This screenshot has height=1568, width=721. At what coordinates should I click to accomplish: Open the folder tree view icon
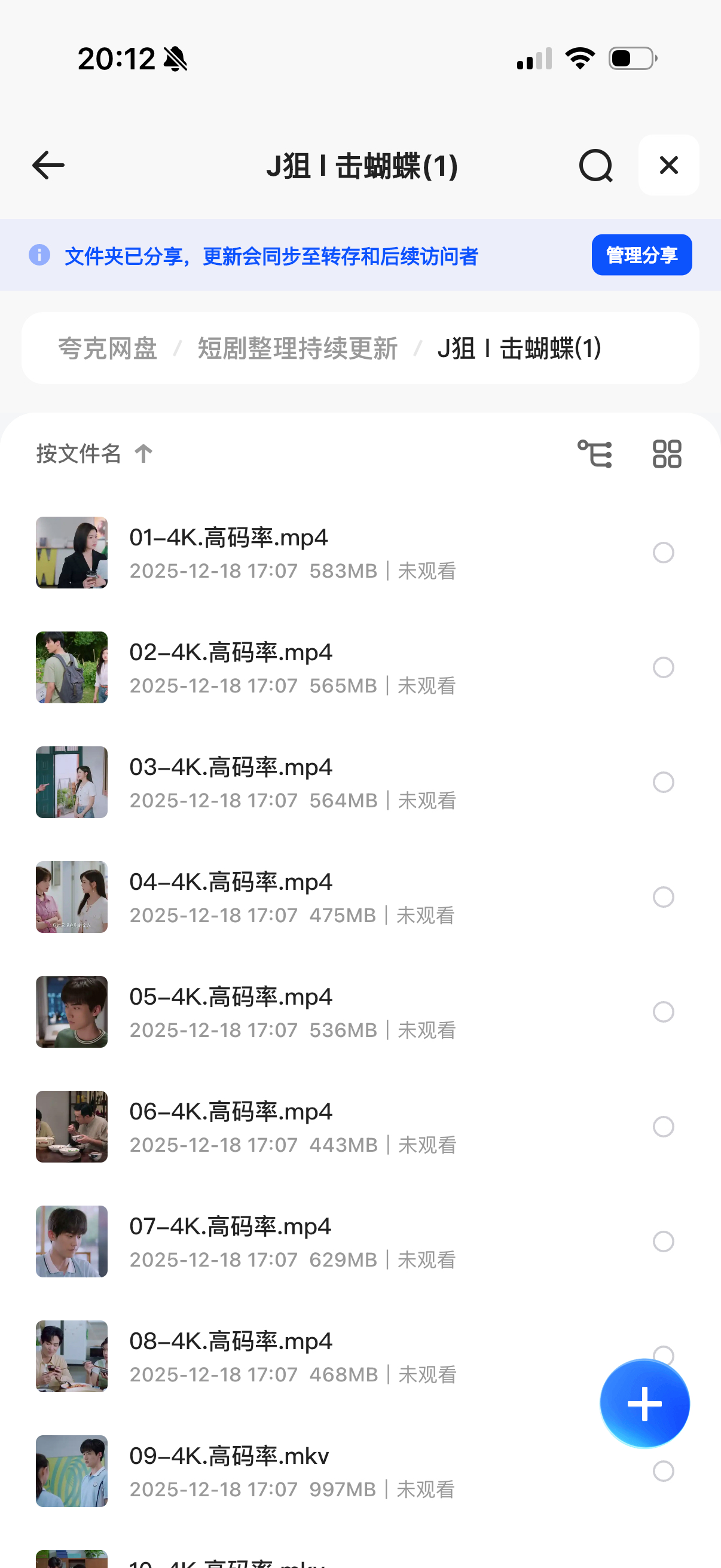(x=594, y=454)
